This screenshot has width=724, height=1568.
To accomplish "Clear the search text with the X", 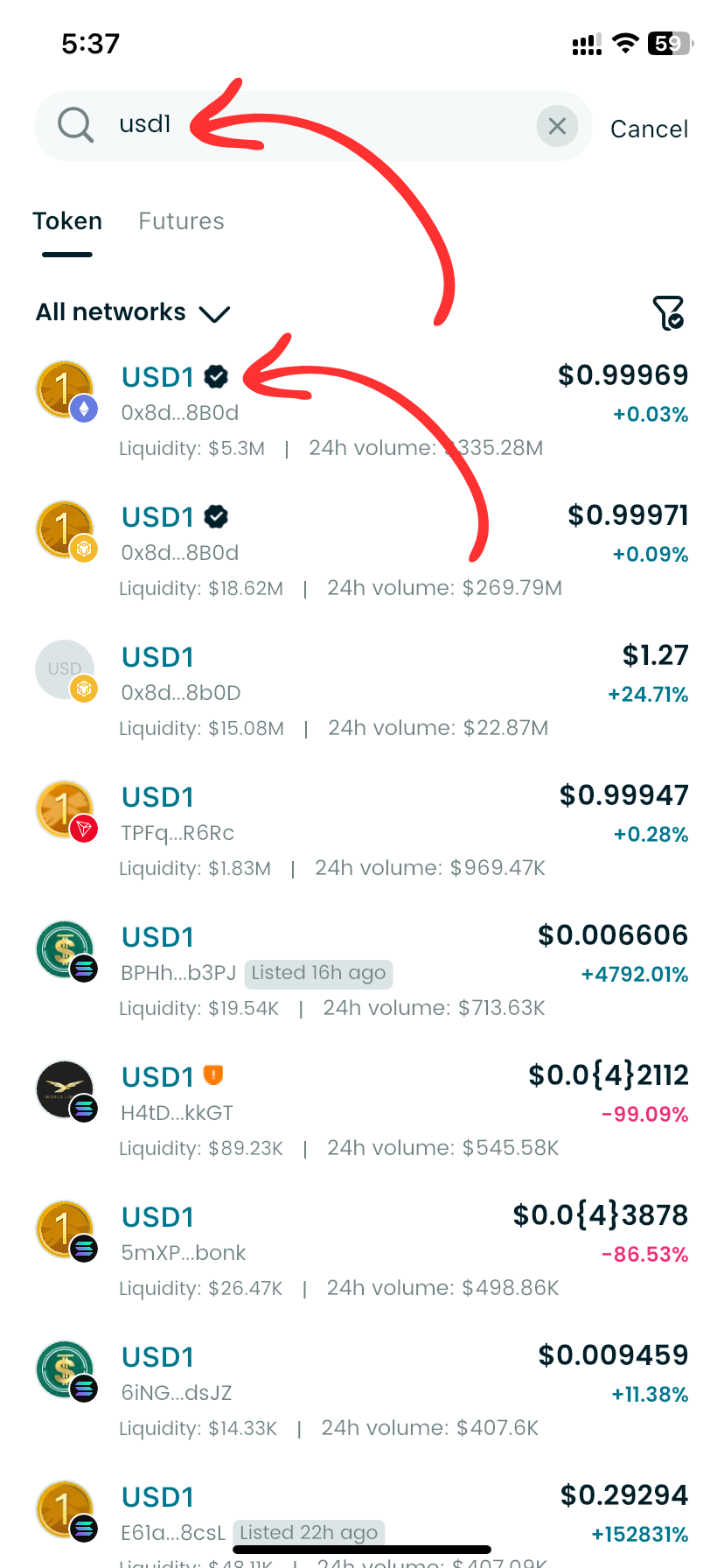I will (557, 127).
